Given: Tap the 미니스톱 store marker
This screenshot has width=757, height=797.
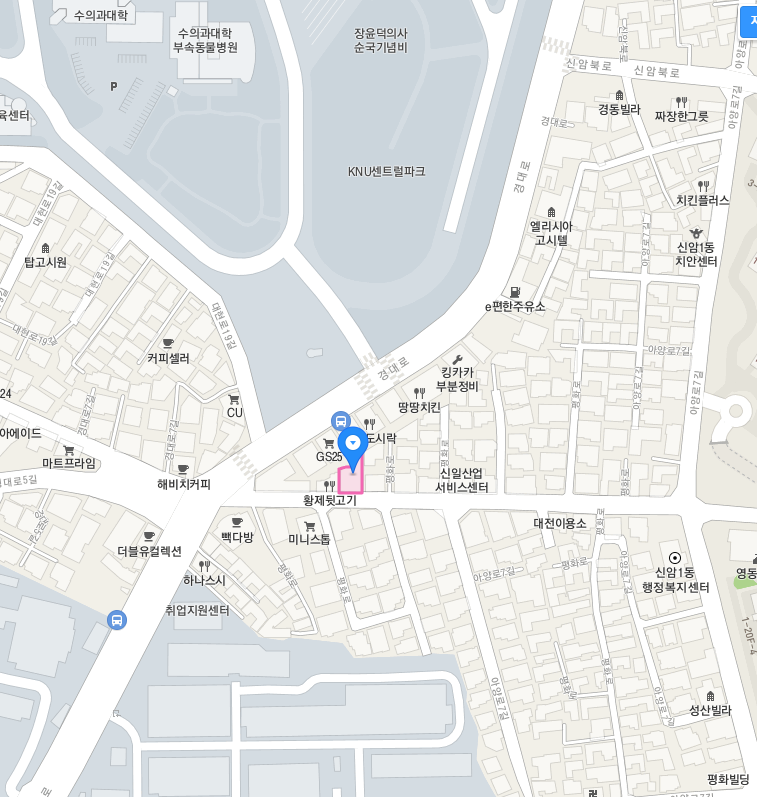Looking at the screenshot, I should [309, 526].
